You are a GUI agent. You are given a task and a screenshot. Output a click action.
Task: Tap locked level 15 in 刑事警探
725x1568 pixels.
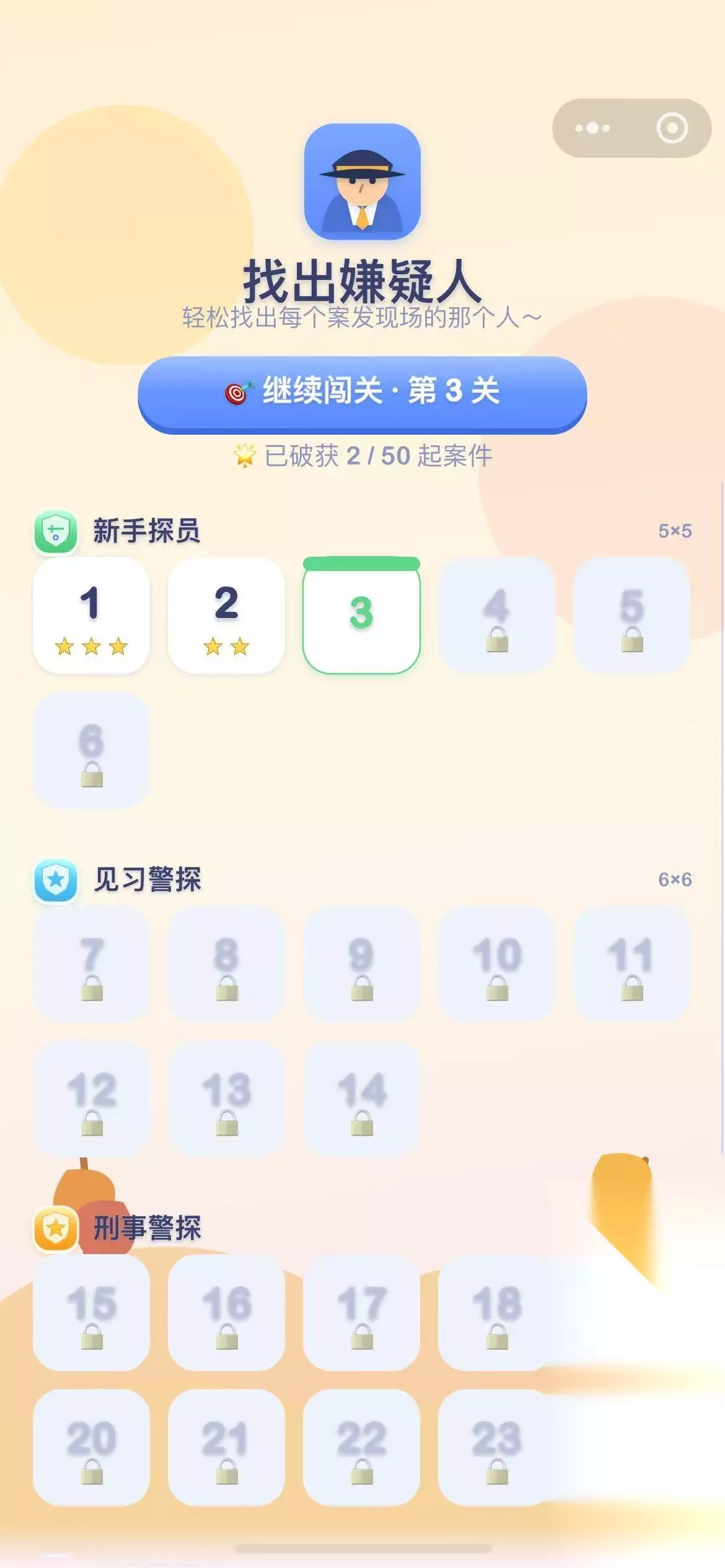(x=91, y=1312)
